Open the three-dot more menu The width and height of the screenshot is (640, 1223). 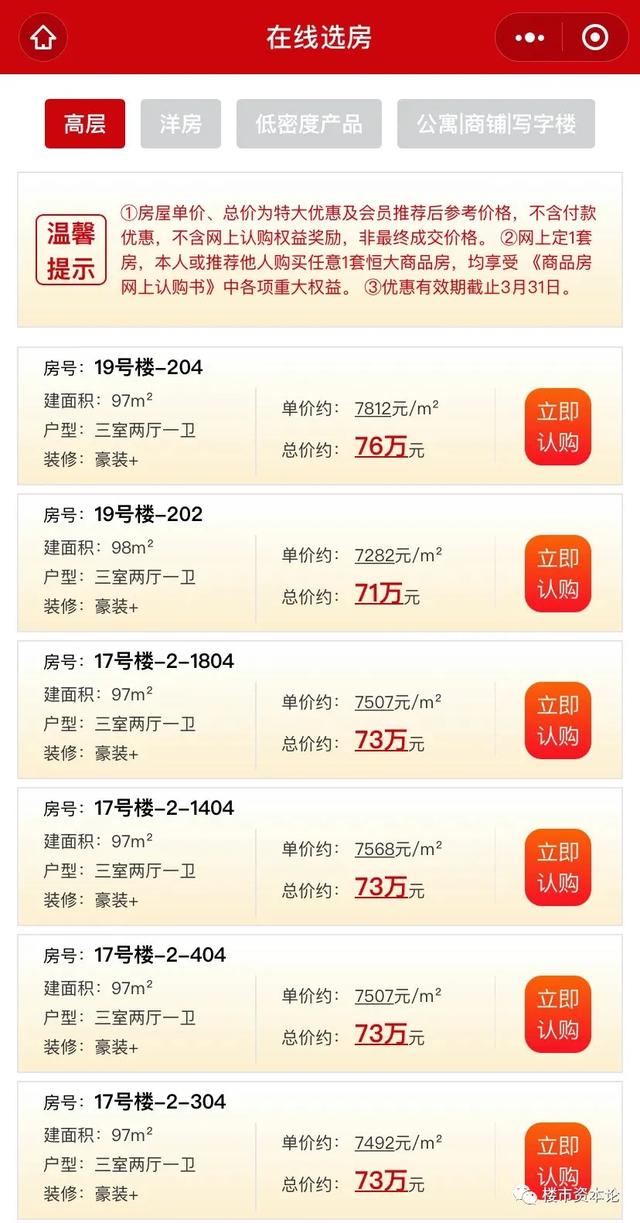[x=530, y=38]
